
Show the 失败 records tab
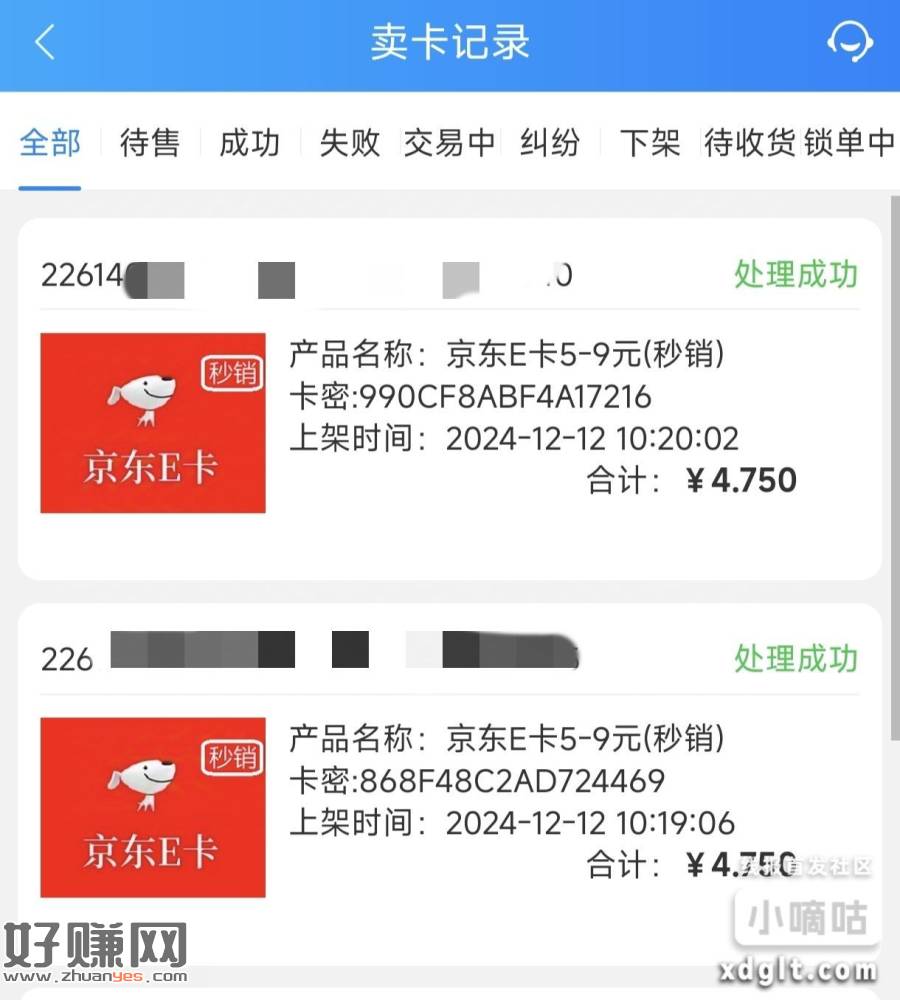[349, 143]
